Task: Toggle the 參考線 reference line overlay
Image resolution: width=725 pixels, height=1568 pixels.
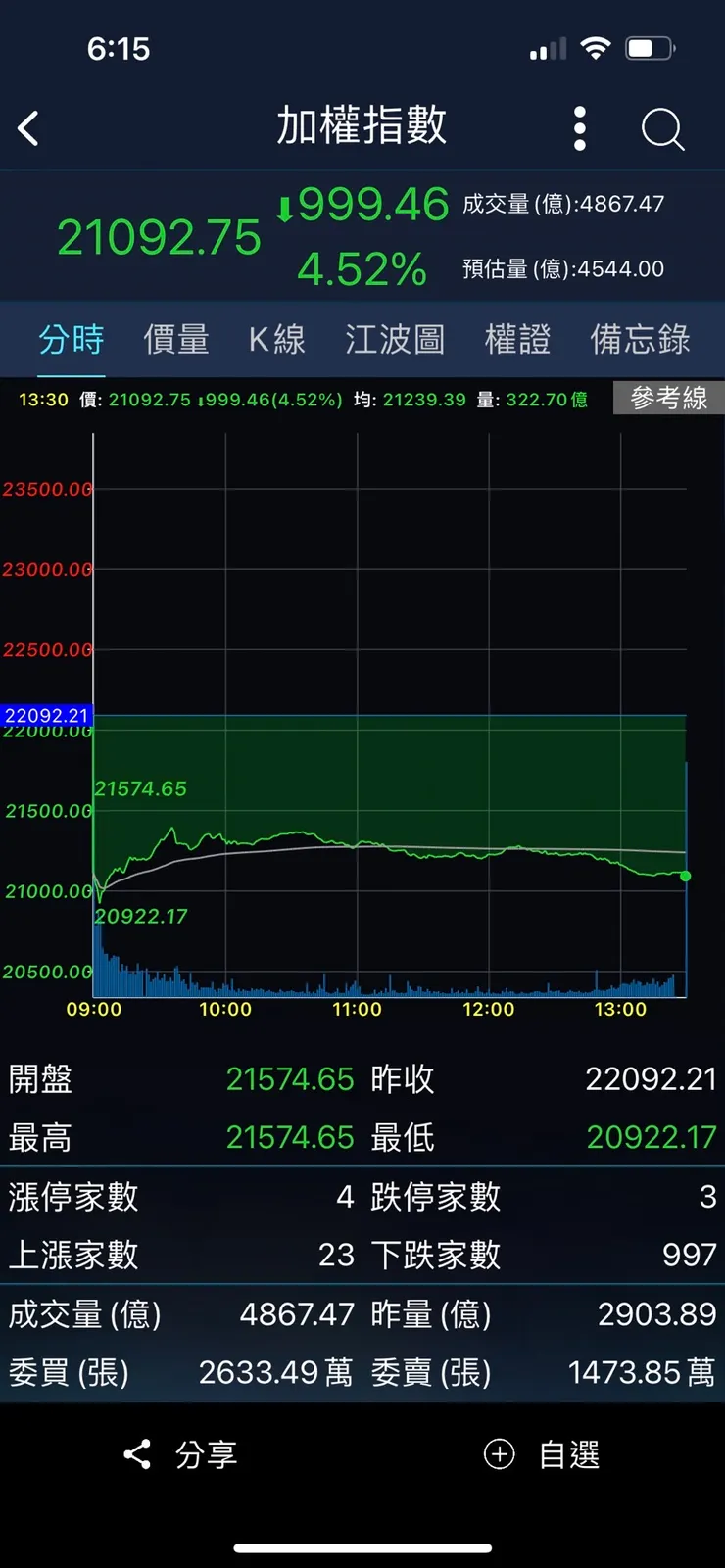Action: (669, 398)
